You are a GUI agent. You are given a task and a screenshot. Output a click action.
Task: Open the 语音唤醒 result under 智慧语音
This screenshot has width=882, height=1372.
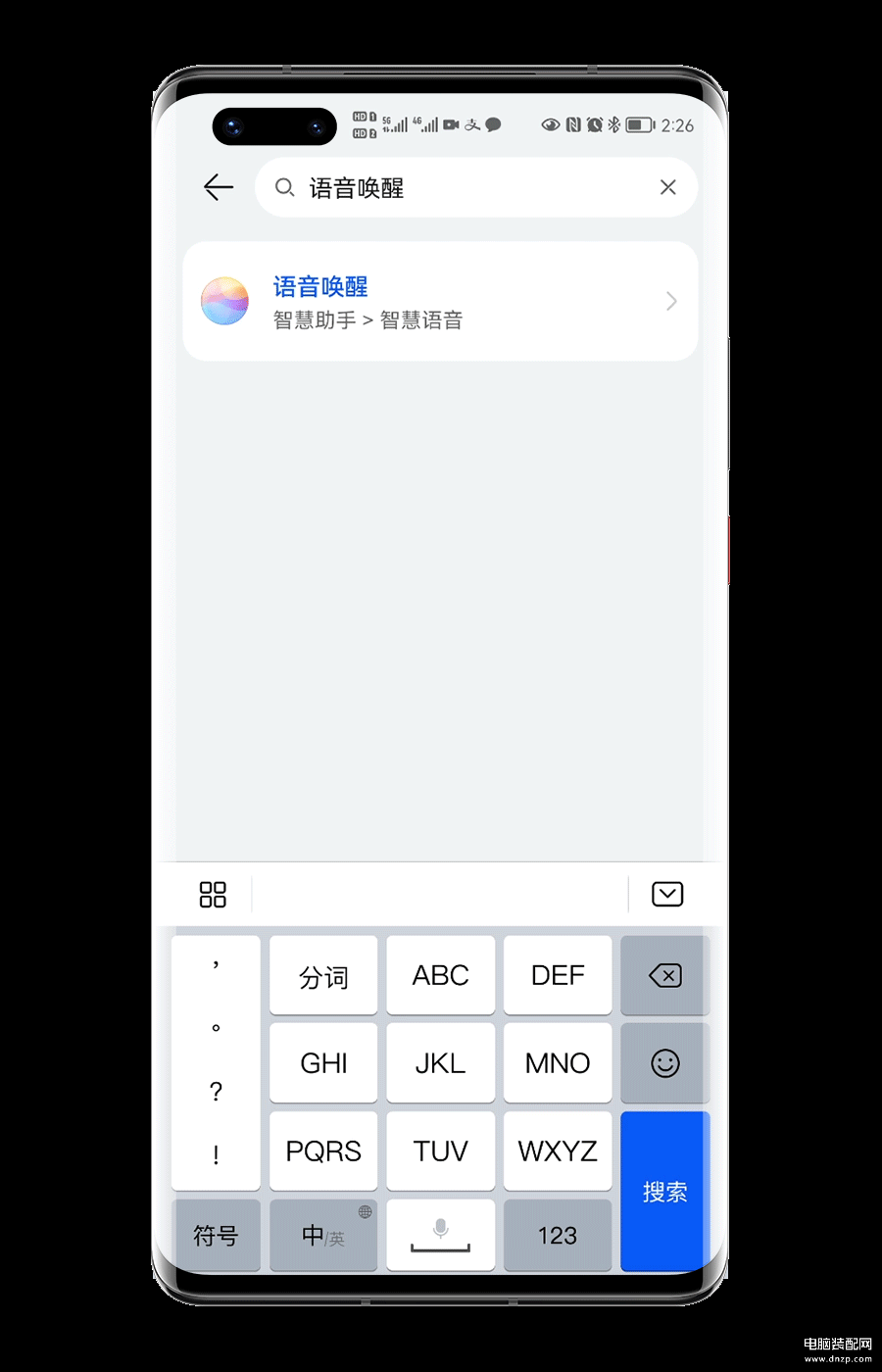(440, 302)
